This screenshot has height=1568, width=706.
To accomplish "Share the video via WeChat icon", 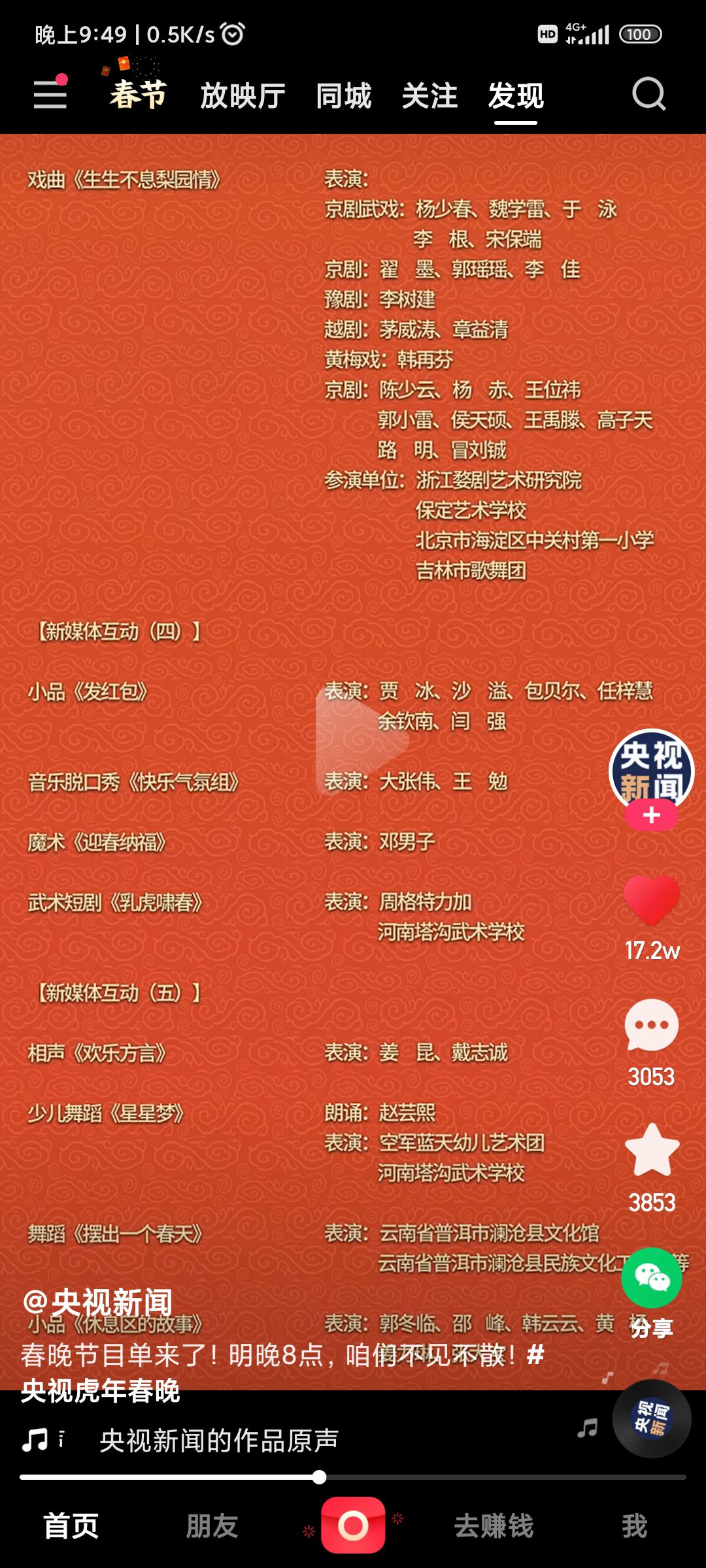I will [652, 1278].
